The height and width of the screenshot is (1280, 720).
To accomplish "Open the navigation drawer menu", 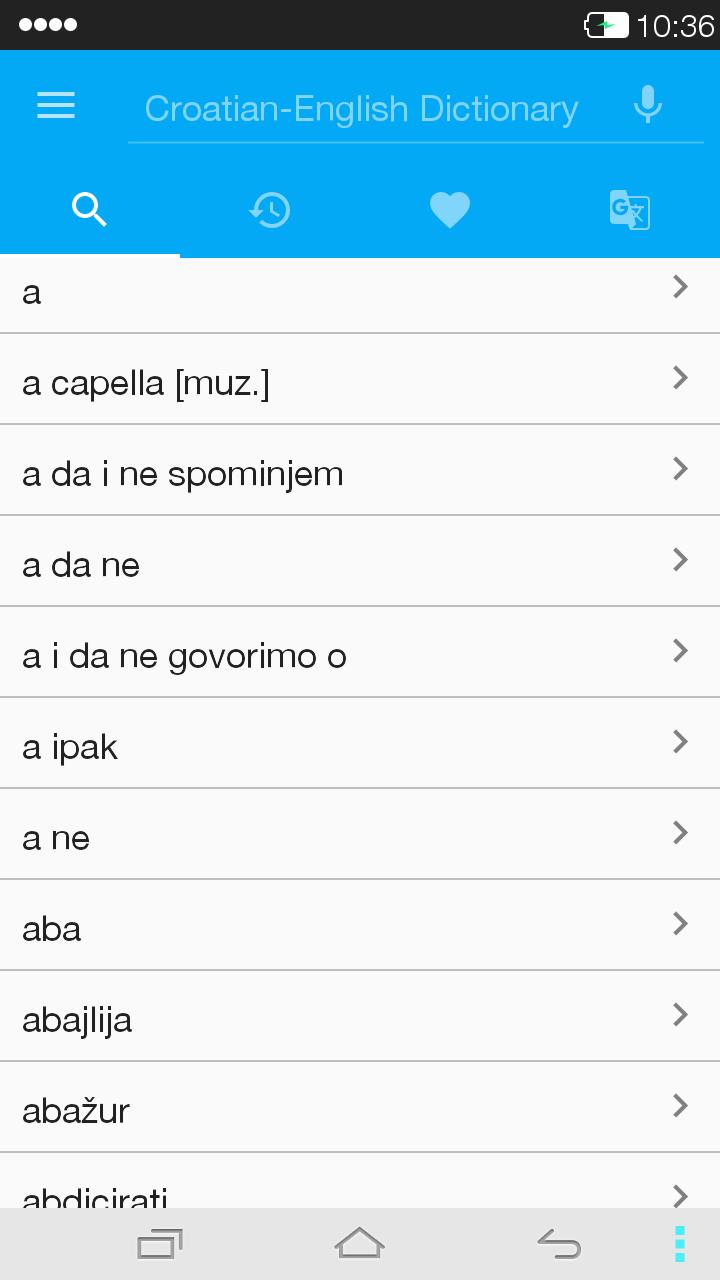I will tap(55, 106).
